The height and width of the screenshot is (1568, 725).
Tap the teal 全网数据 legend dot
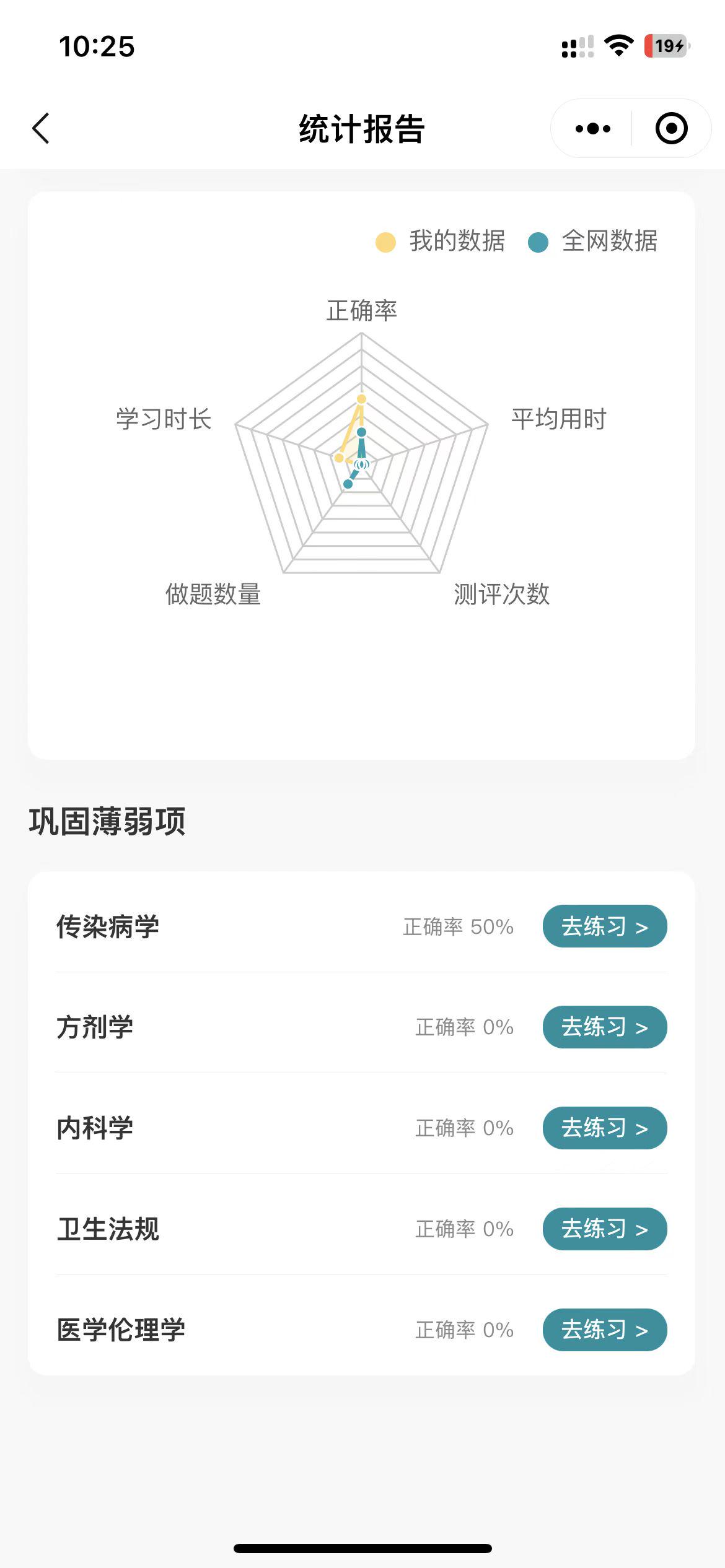tap(538, 242)
